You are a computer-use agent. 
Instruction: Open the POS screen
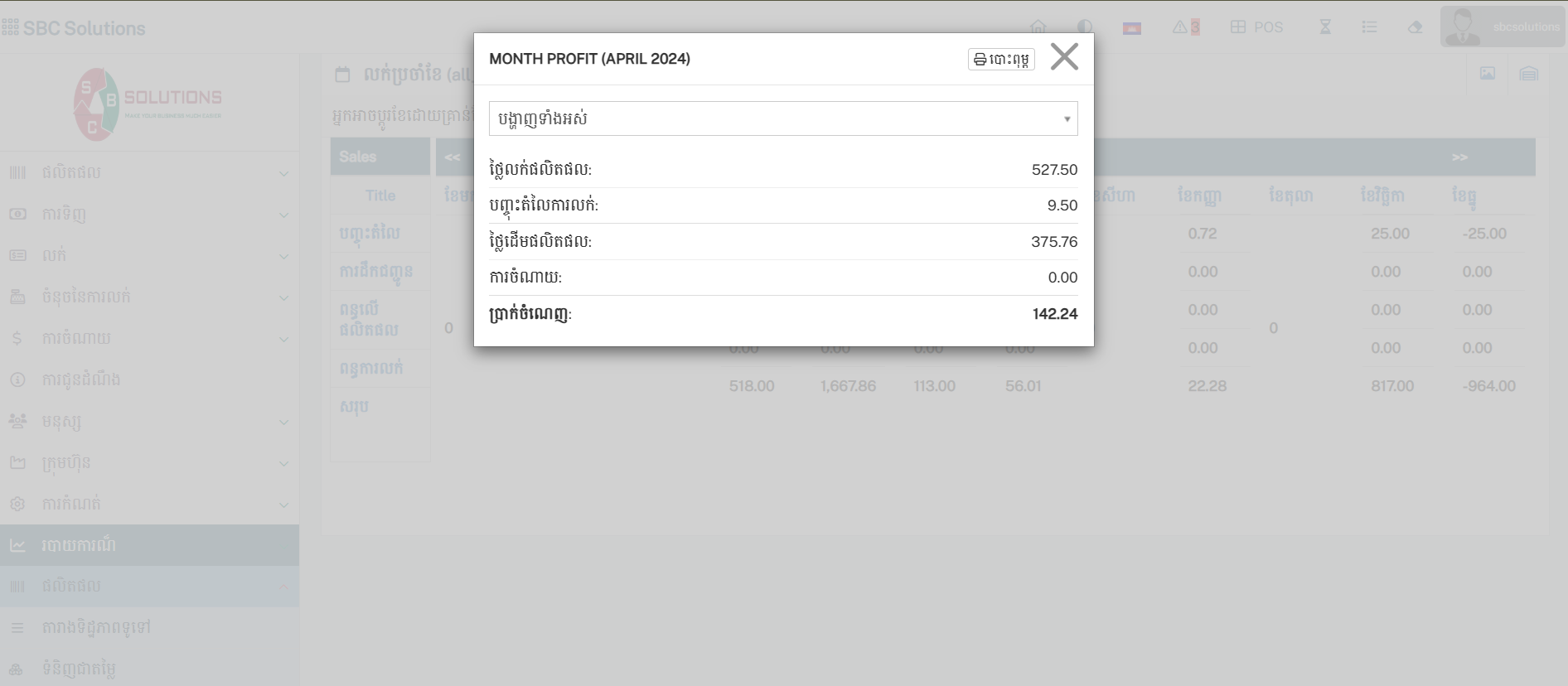[1256, 27]
